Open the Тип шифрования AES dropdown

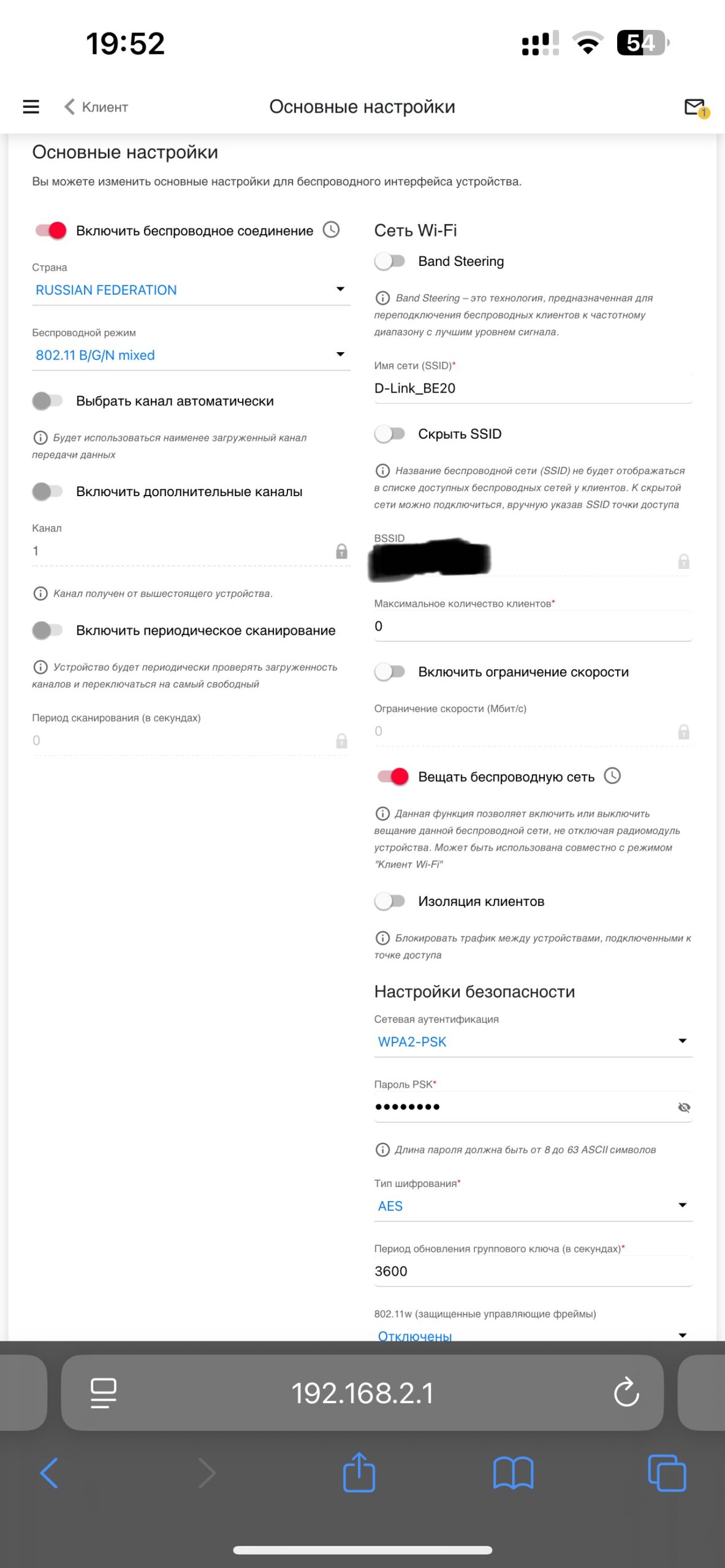pos(532,1206)
